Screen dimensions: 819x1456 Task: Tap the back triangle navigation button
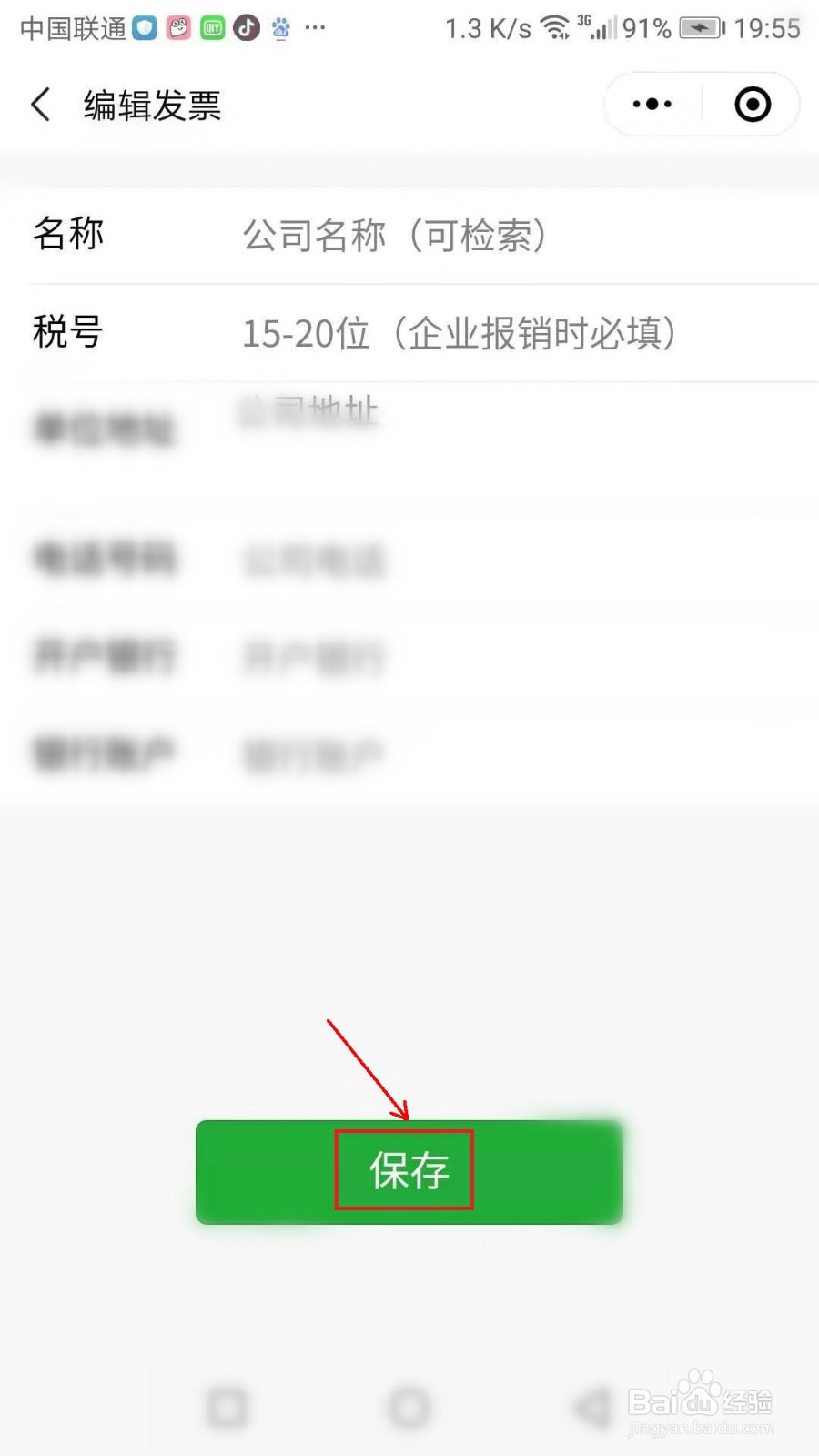[591, 1406]
